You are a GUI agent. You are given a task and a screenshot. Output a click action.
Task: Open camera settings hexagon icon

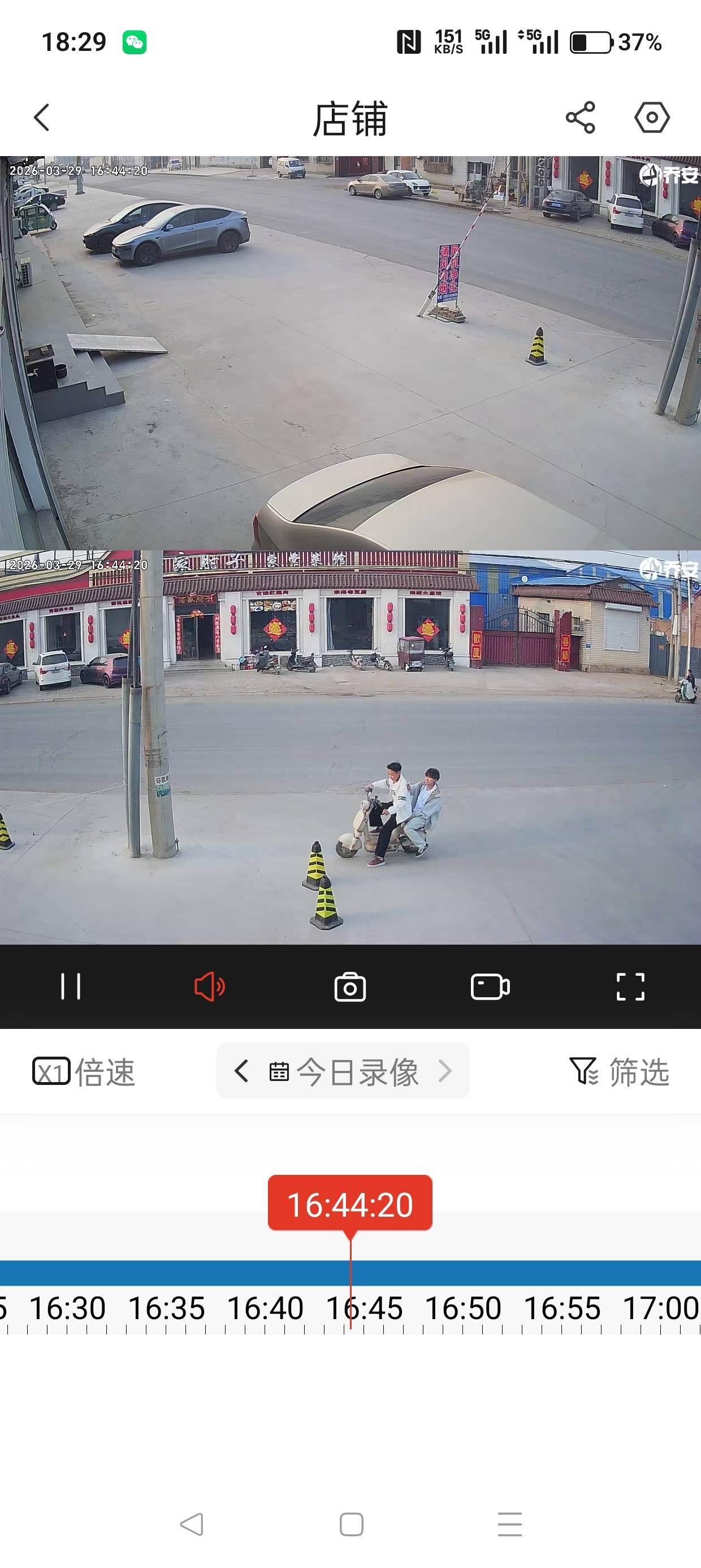click(x=652, y=118)
